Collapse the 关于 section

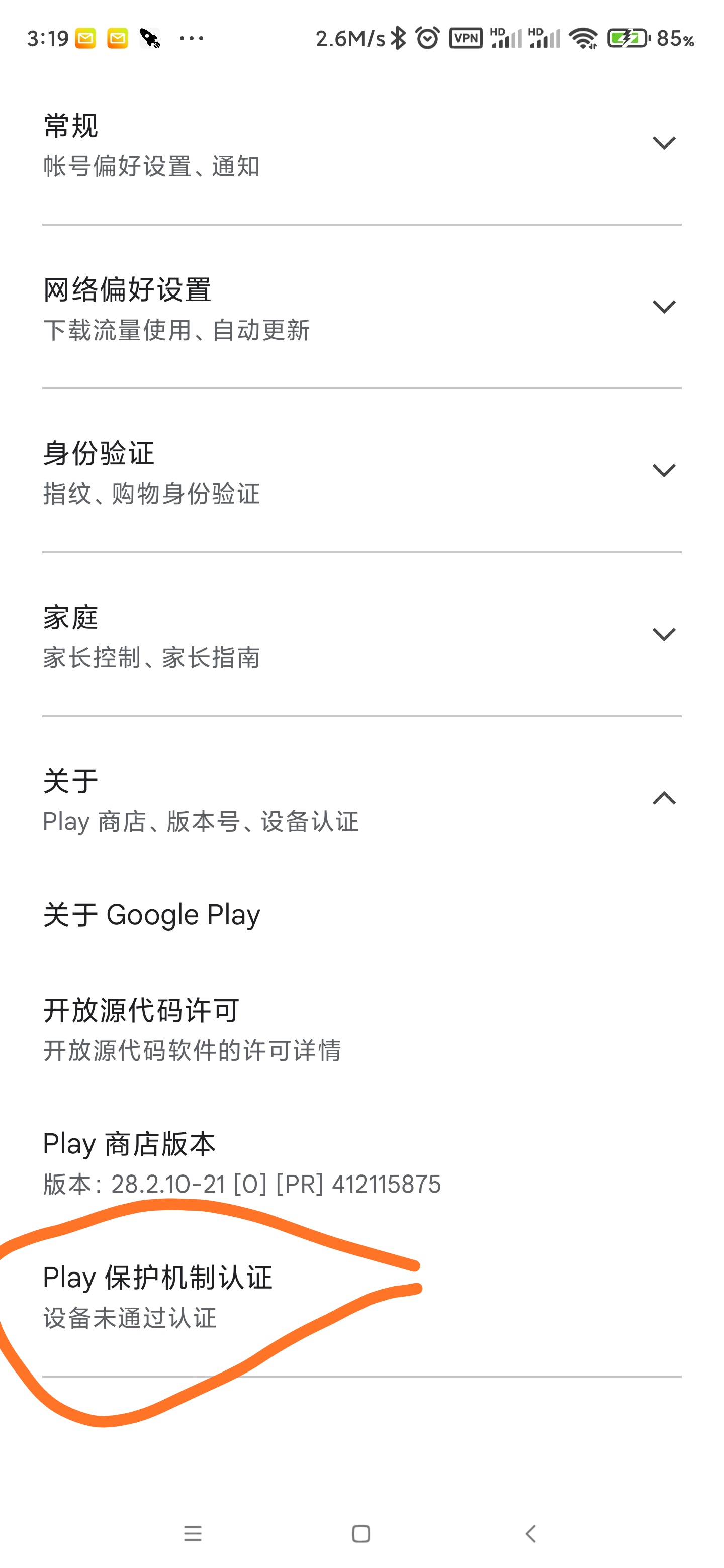point(361,799)
